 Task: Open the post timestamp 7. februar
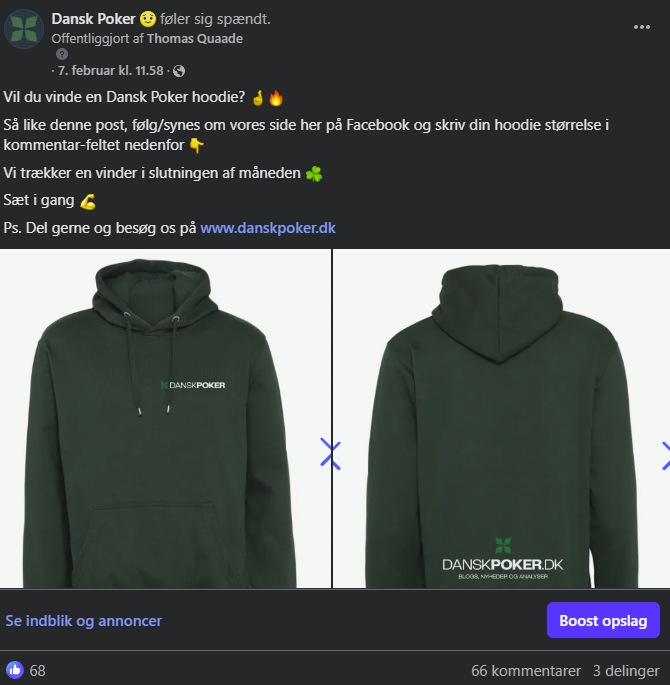tap(110, 71)
